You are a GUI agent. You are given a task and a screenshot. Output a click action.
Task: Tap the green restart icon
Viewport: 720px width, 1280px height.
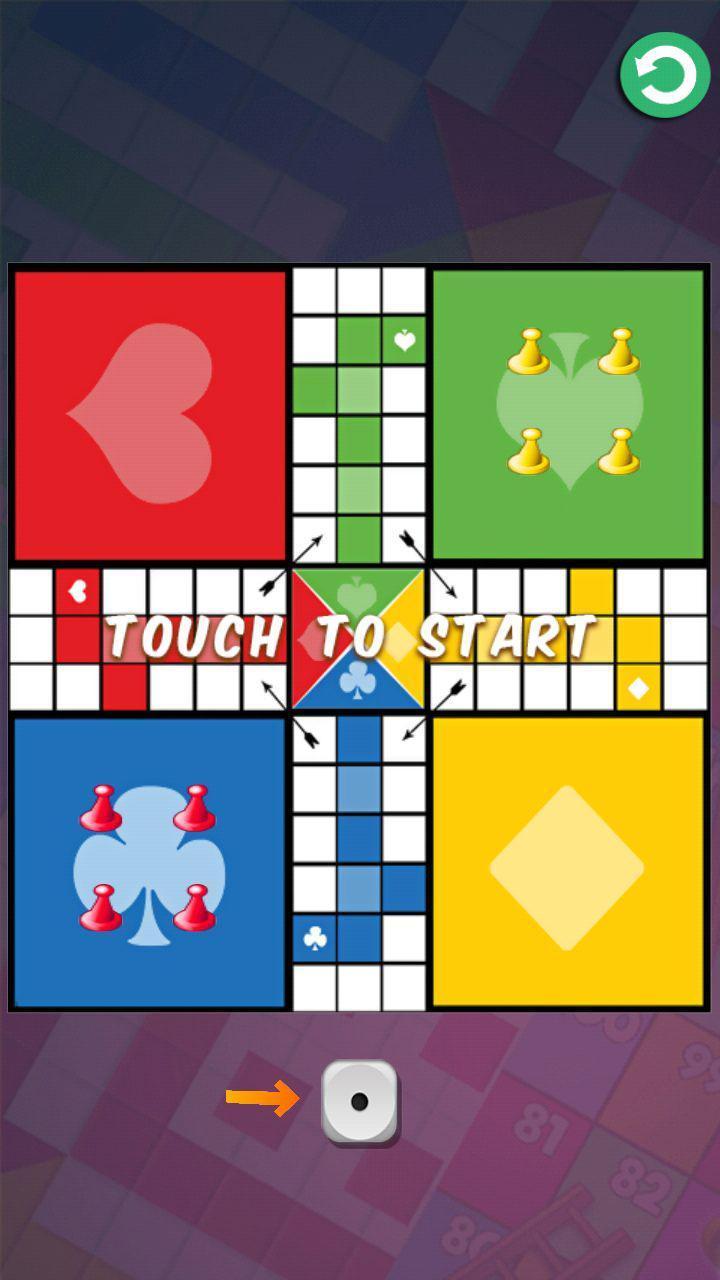pos(665,75)
